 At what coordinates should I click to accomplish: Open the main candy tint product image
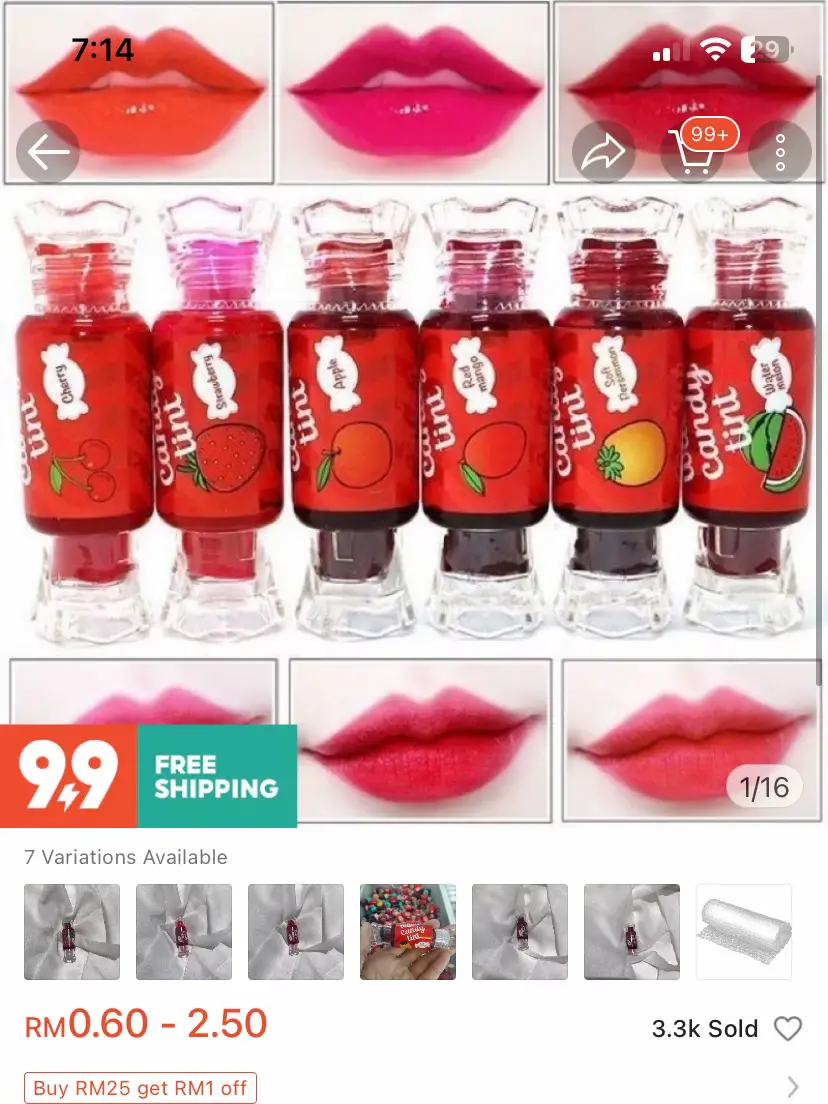(414, 420)
